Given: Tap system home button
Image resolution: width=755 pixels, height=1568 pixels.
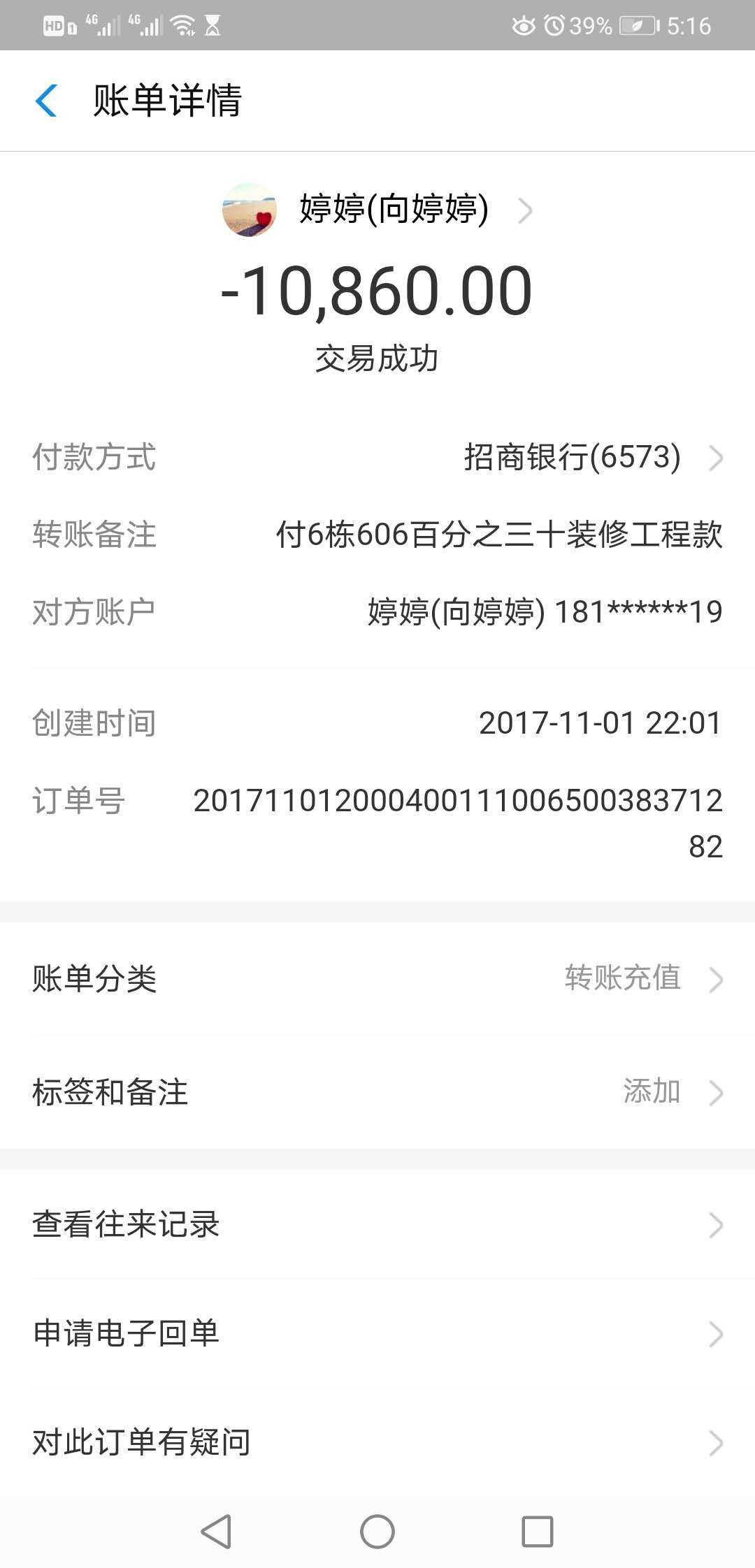Looking at the screenshot, I should coord(377,1532).
